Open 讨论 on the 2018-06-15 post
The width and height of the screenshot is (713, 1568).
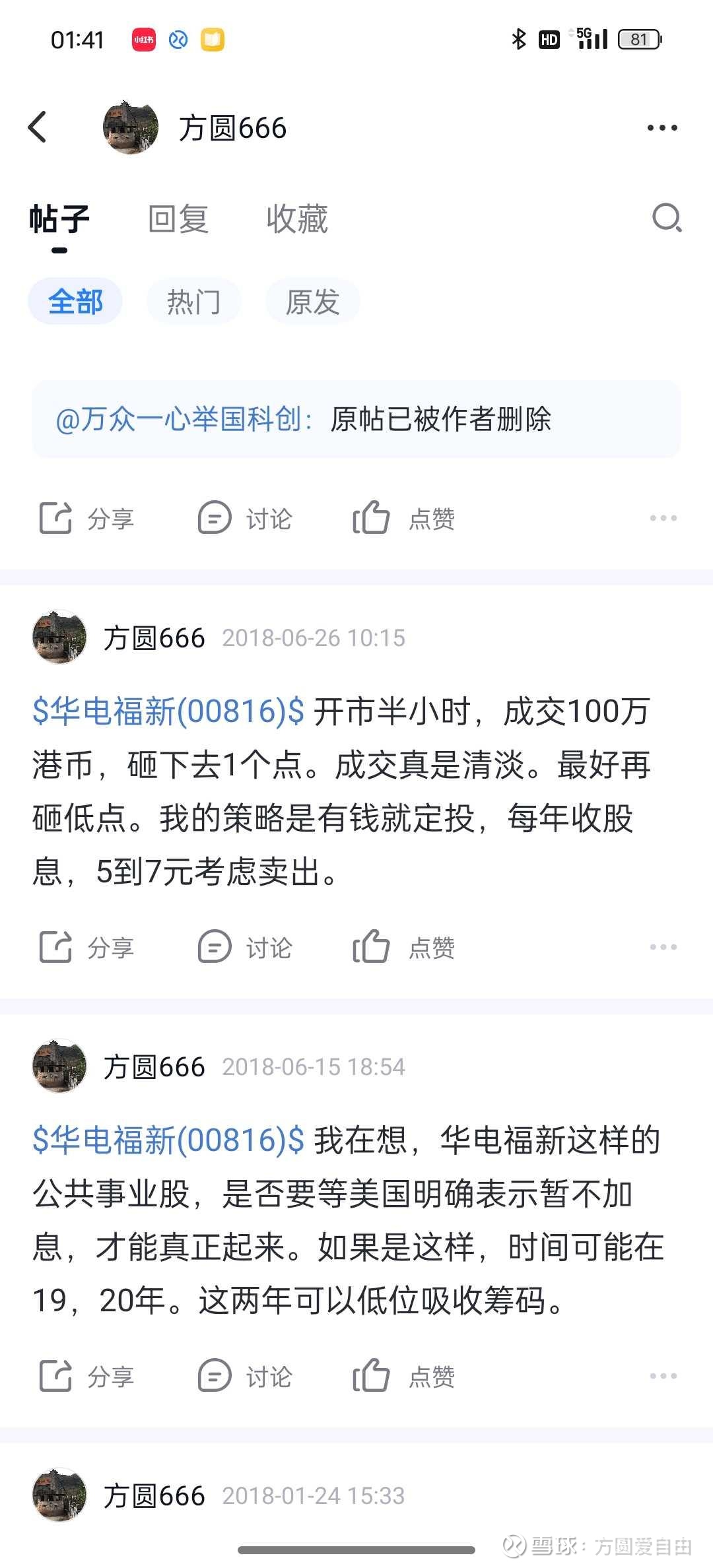pyautogui.click(x=245, y=1377)
